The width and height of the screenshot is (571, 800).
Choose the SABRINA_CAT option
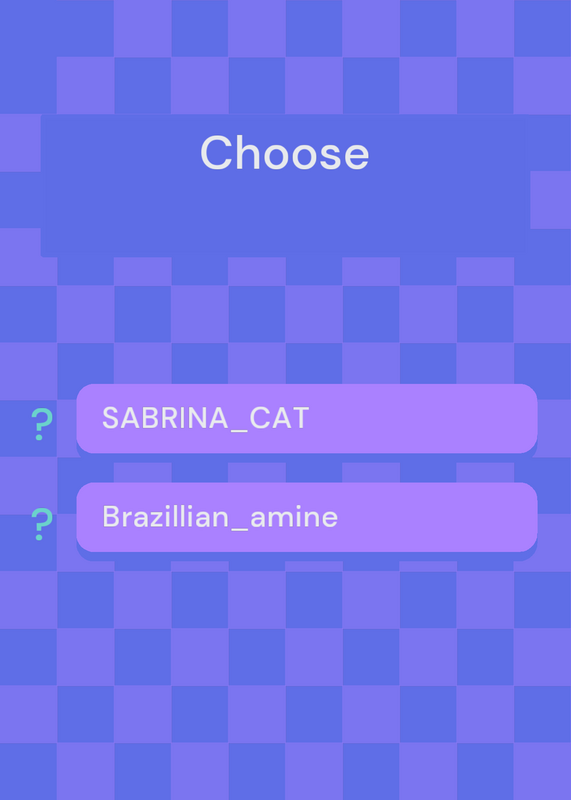click(307, 418)
